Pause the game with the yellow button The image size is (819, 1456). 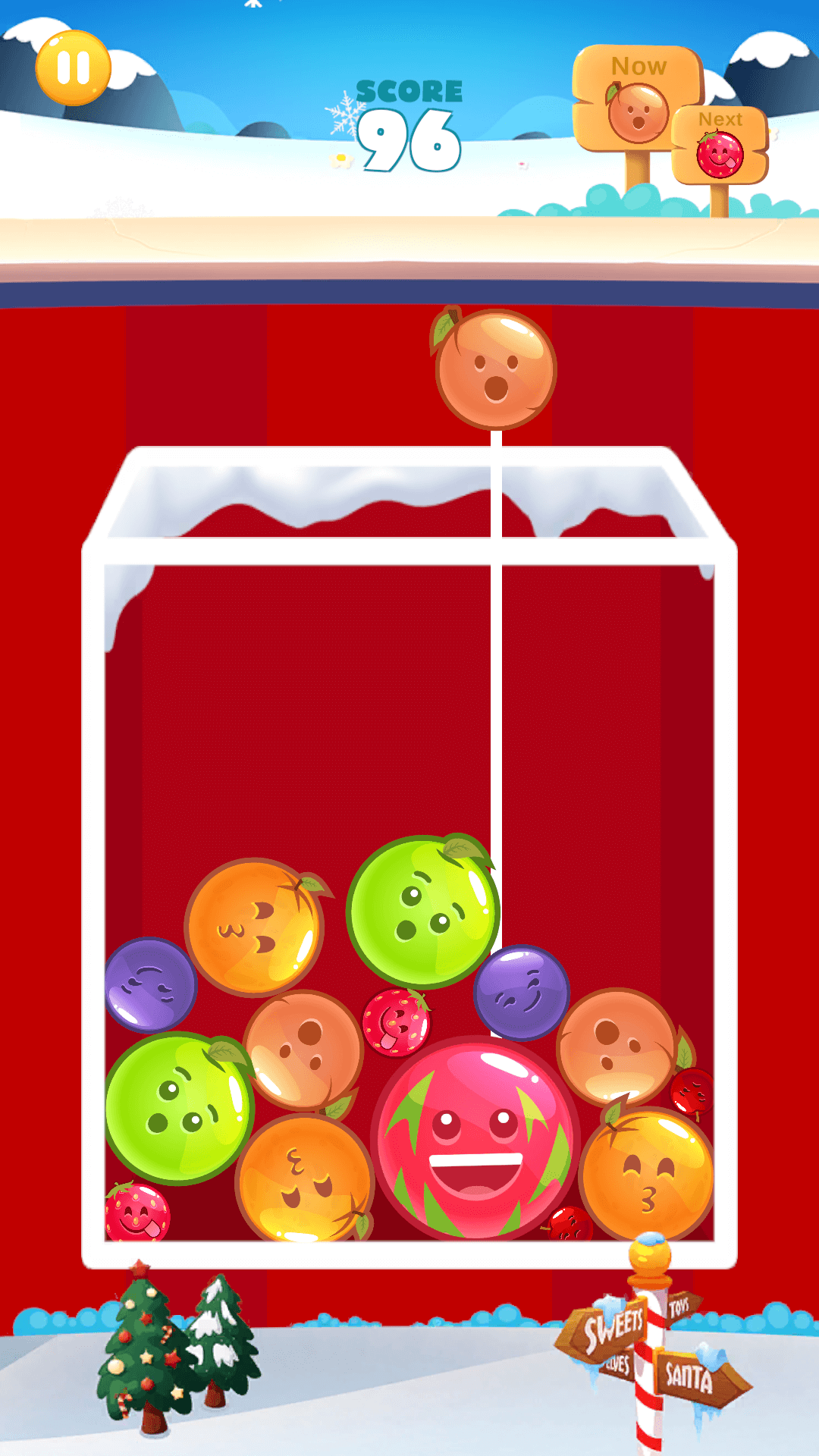(74, 67)
